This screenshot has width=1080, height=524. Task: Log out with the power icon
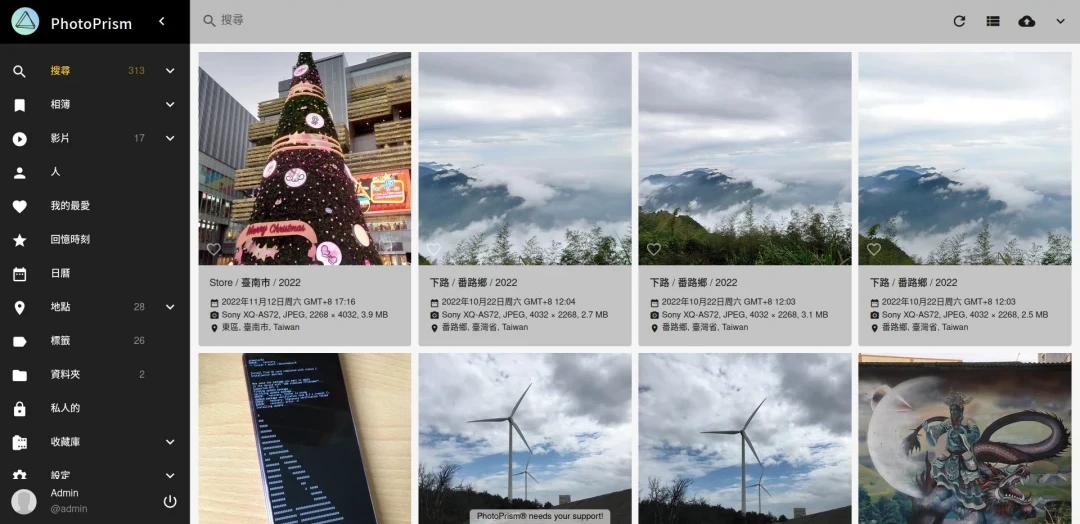tap(170, 501)
